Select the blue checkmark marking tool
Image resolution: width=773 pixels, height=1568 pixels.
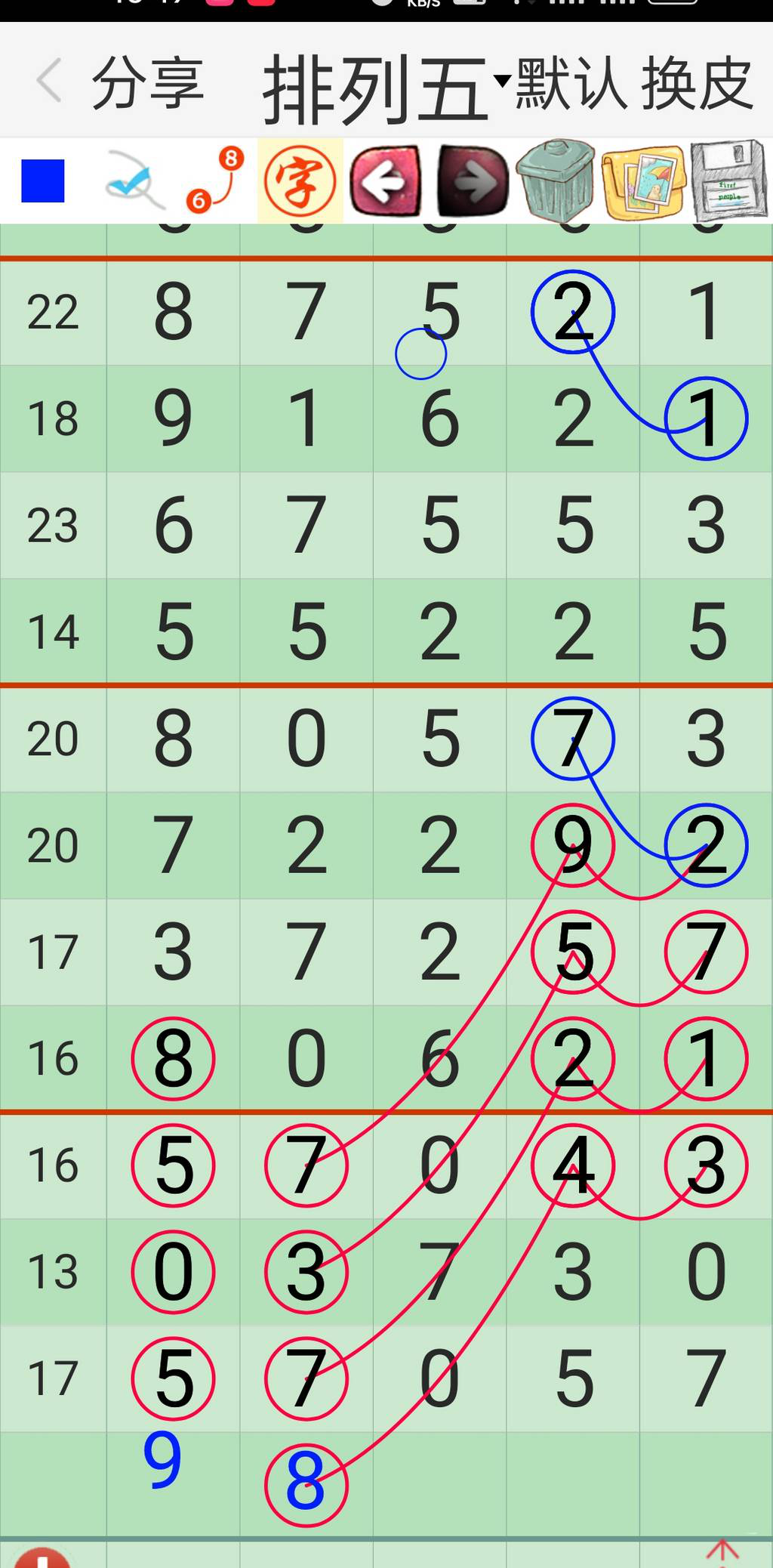pyautogui.click(x=133, y=181)
